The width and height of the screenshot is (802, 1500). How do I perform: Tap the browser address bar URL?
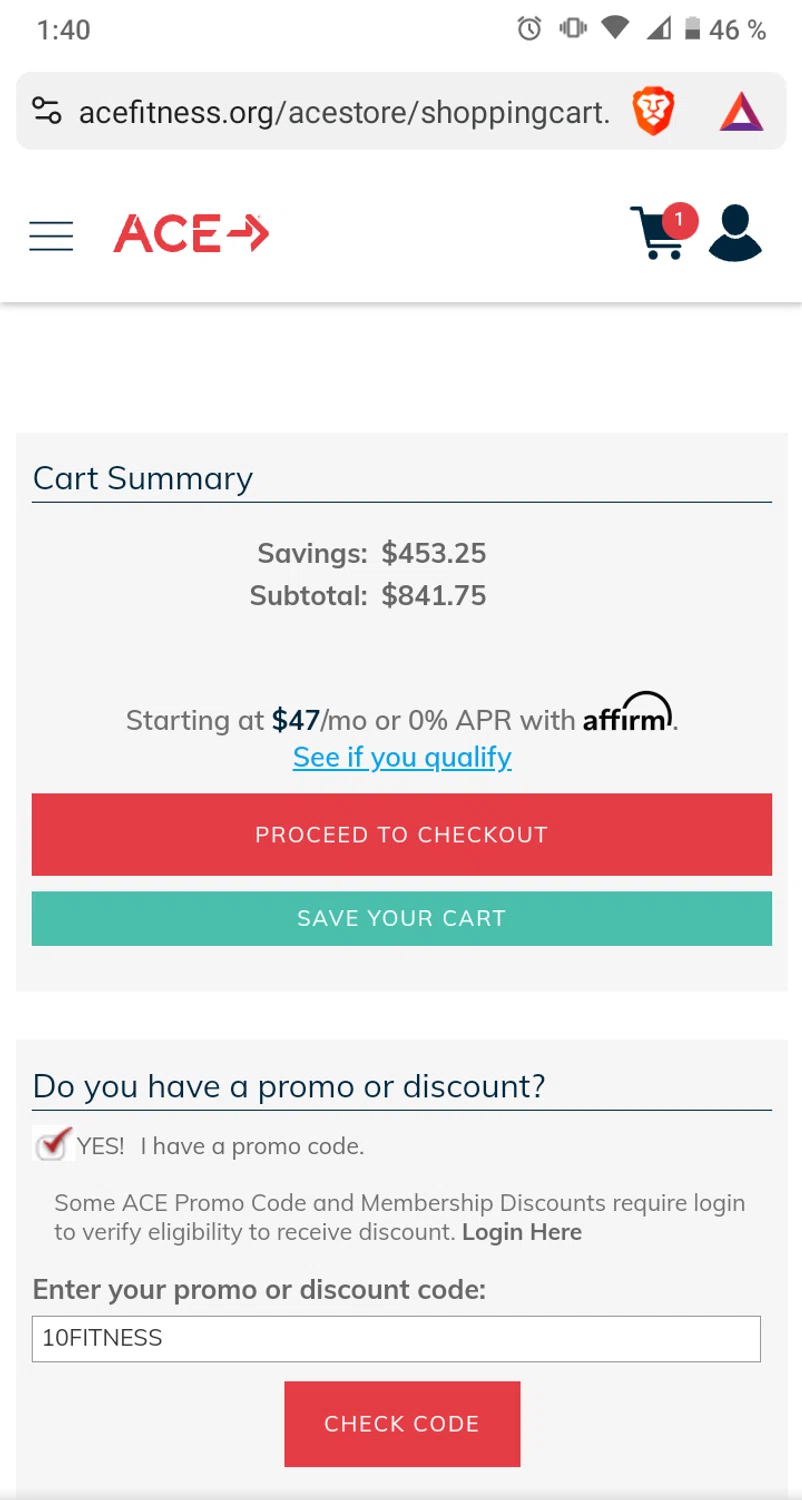(x=344, y=112)
